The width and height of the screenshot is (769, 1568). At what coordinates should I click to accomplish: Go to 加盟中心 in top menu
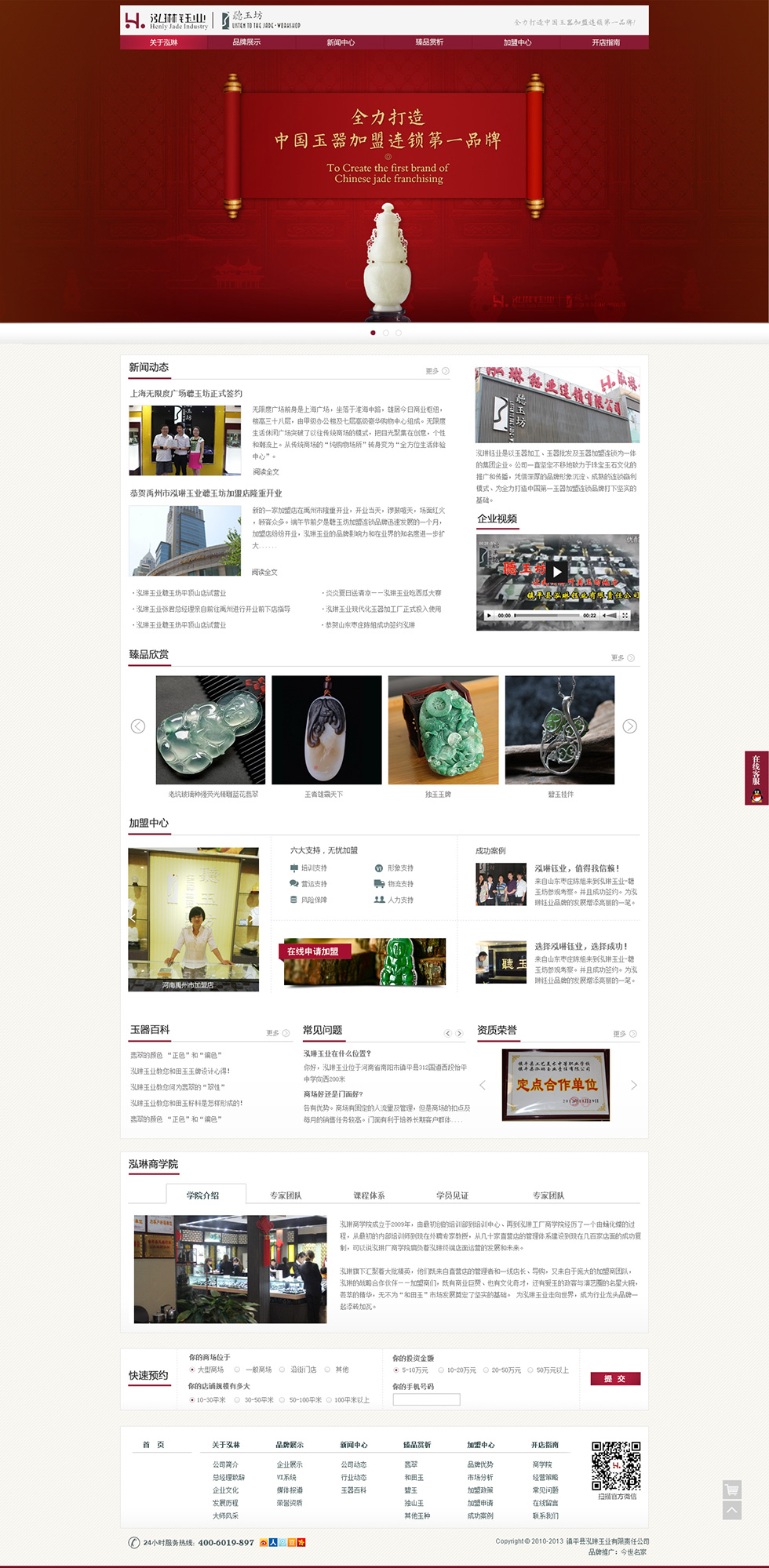pyautogui.click(x=517, y=42)
